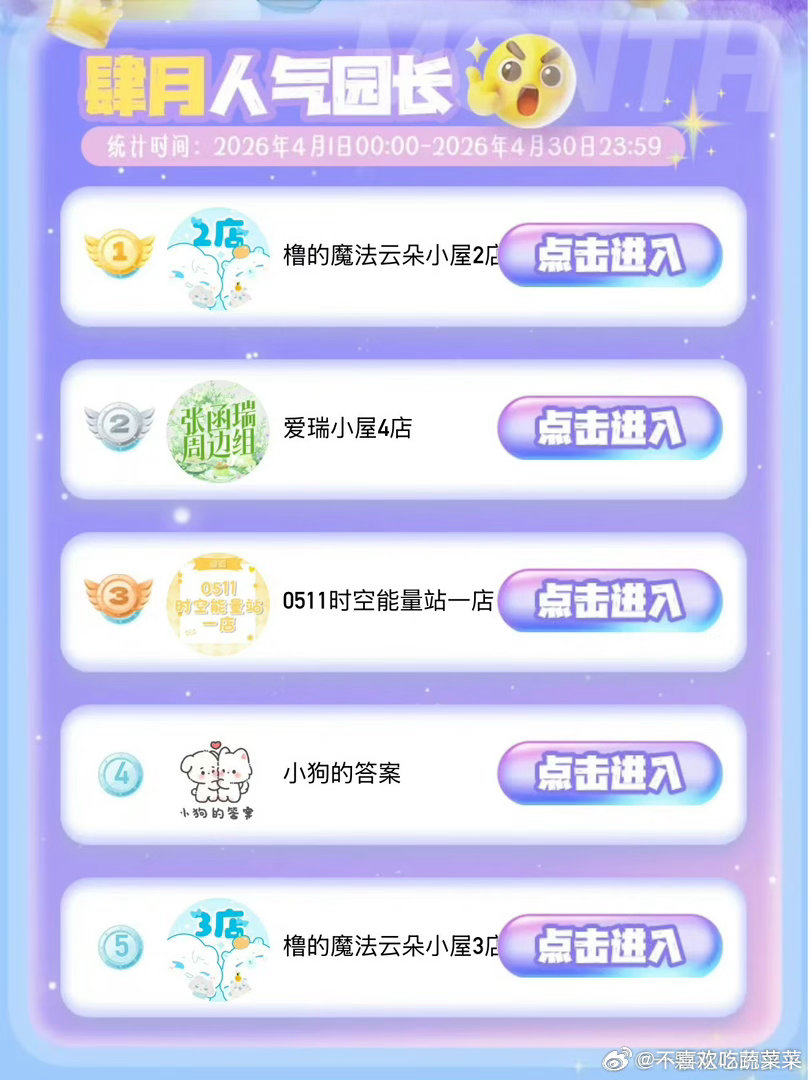Click 点击进入 button for 爱瑞小屋4店
The image size is (810, 1080).
click(610, 427)
